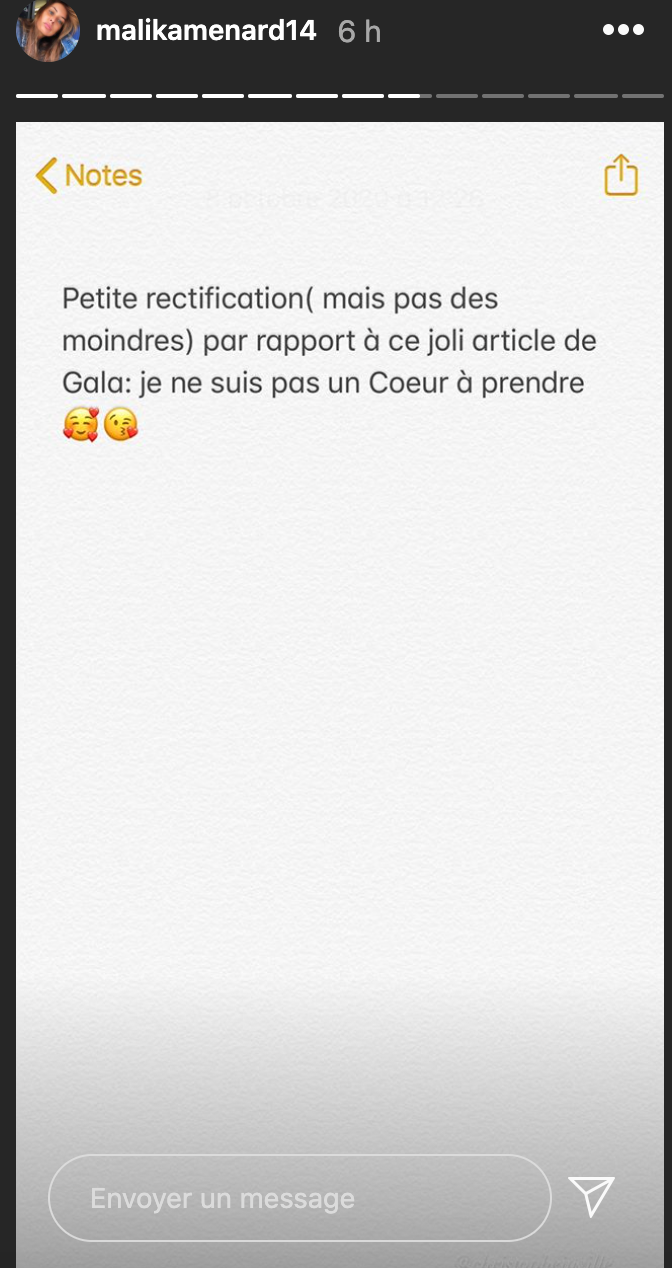
Task: Open malikamenard14's profile picture
Action: tap(48, 31)
